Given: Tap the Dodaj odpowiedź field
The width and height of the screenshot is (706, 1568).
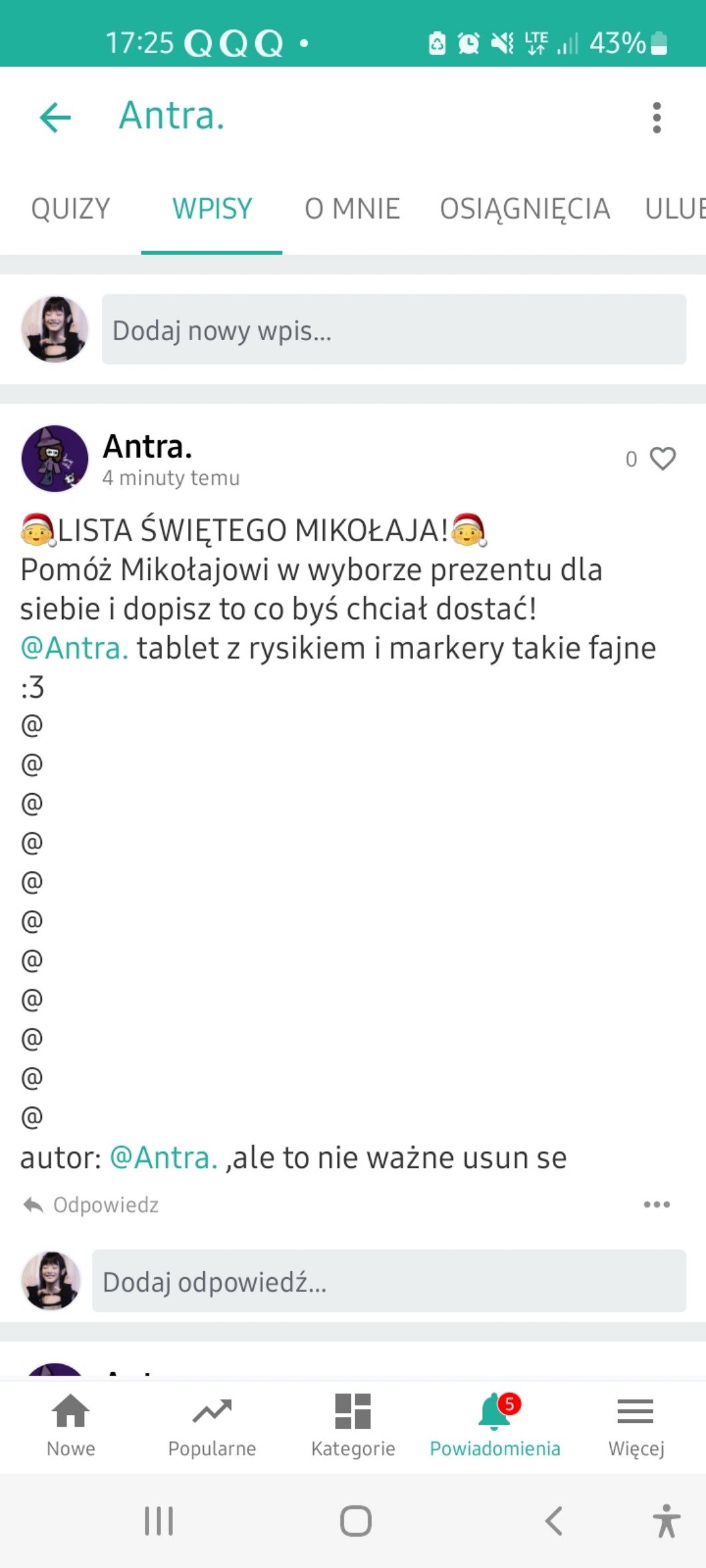Looking at the screenshot, I should coord(388,1281).
